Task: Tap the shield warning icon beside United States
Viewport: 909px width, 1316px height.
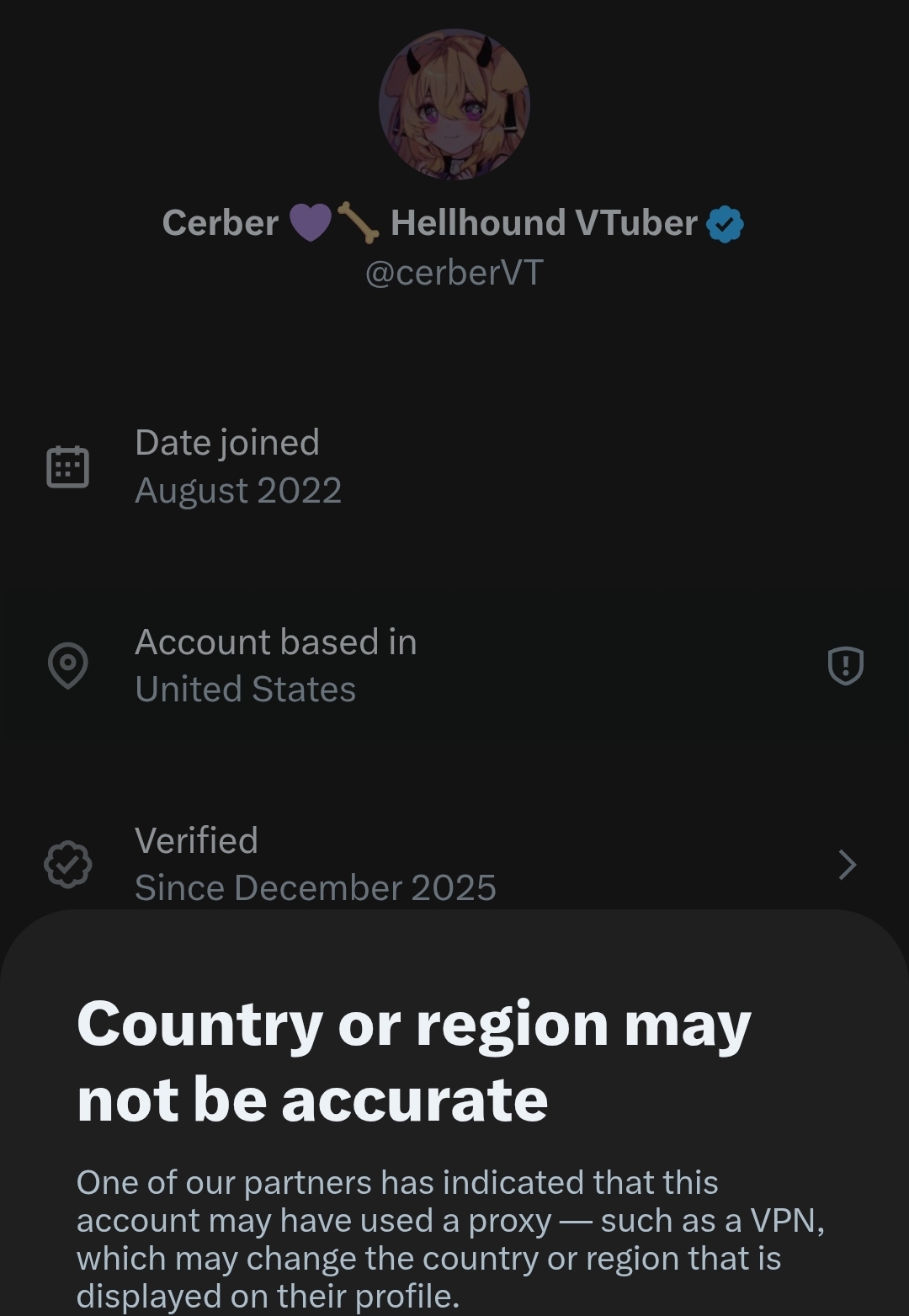Action: pyautogui.click(x=845, y=665)
